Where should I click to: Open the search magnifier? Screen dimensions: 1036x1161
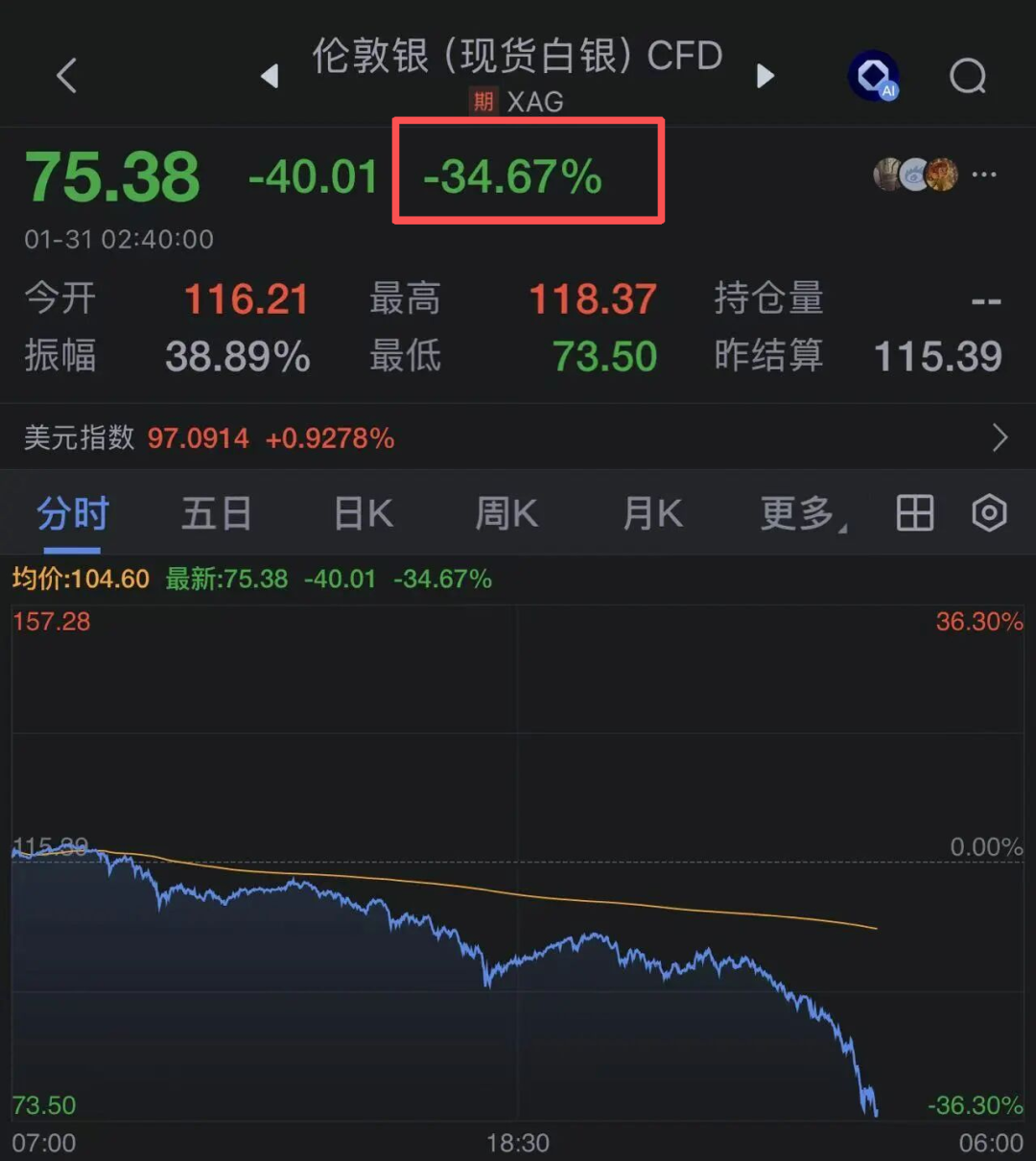click(968, 76)
